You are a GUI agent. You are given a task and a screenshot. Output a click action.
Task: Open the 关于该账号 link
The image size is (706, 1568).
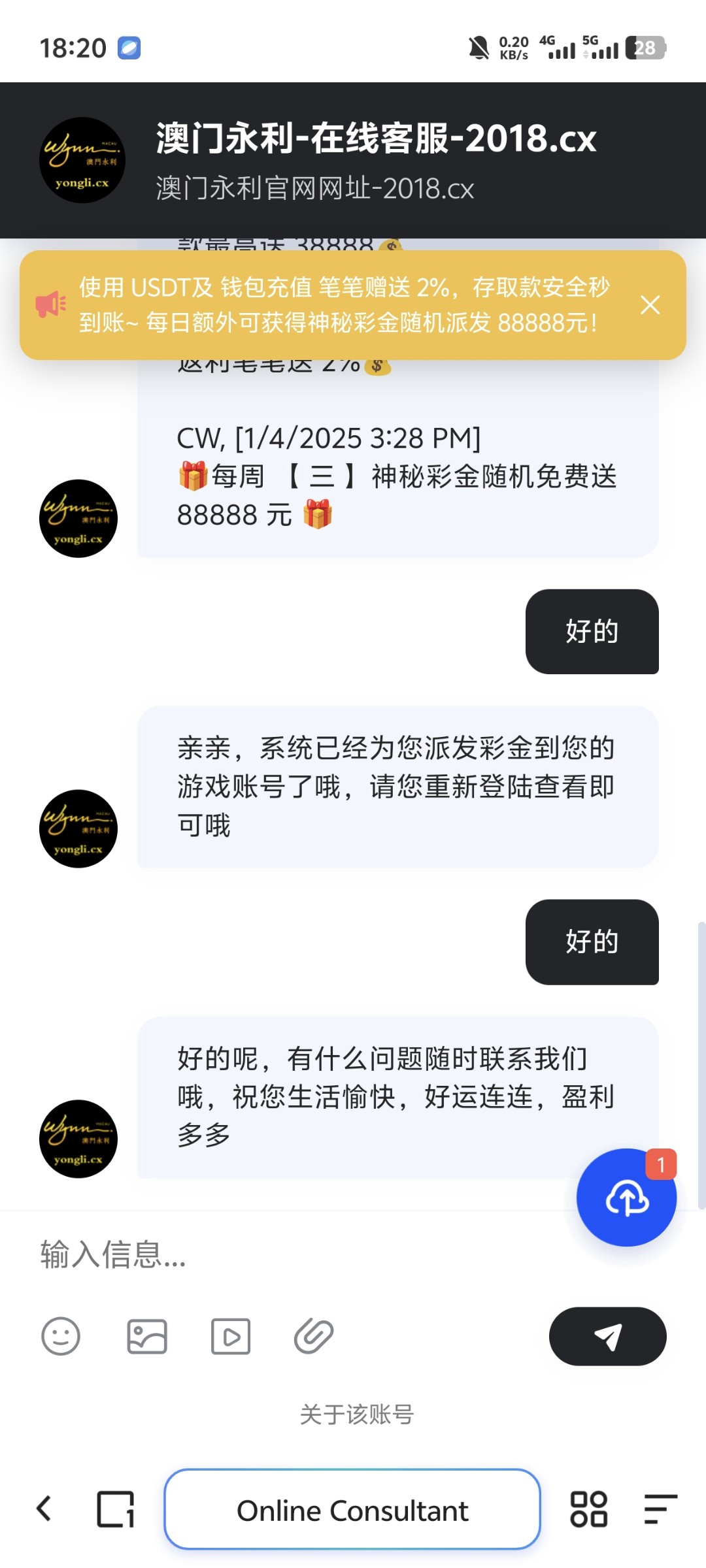click(356, 1414)
